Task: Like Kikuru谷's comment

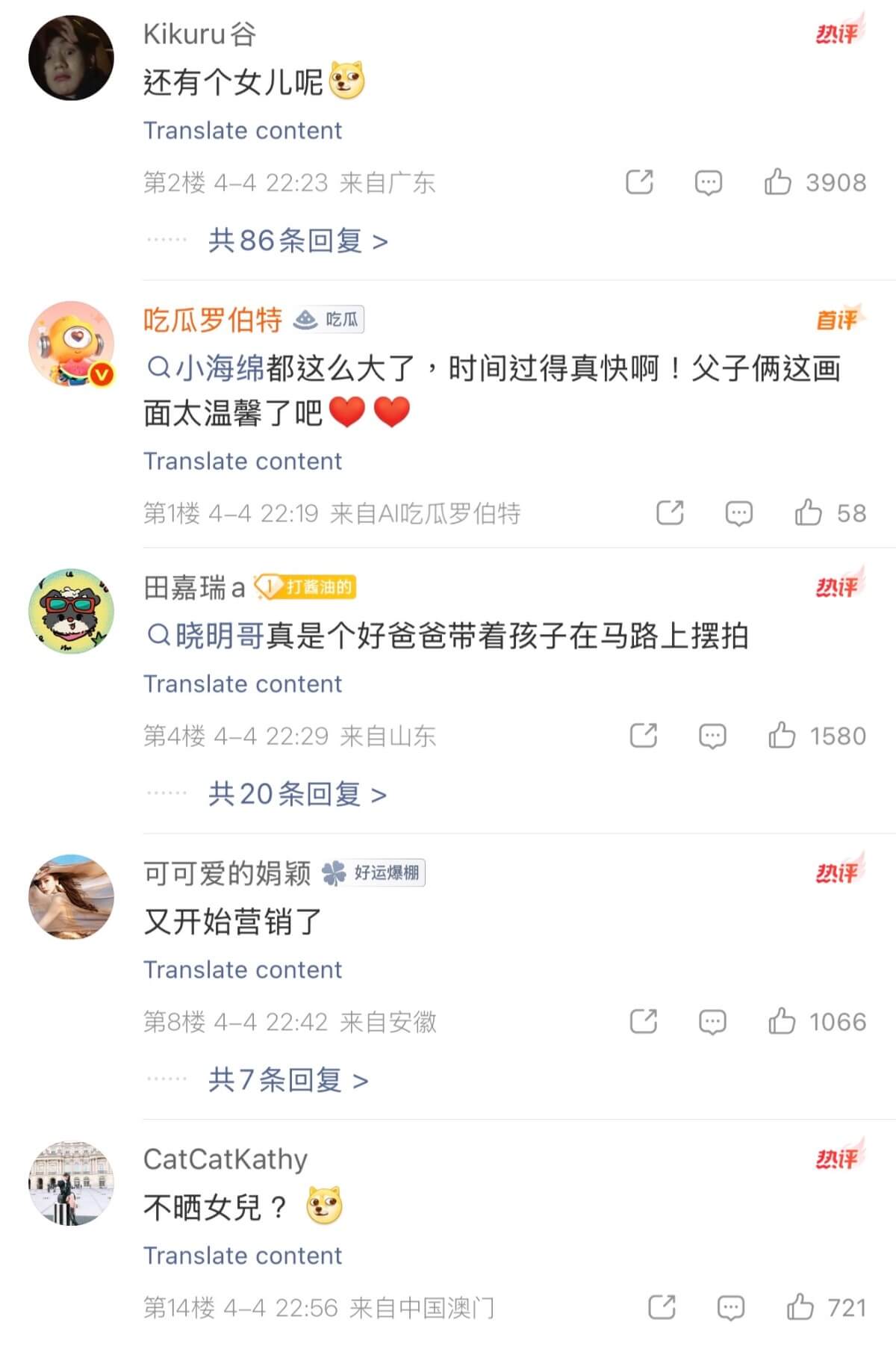Action: [777, 182]
